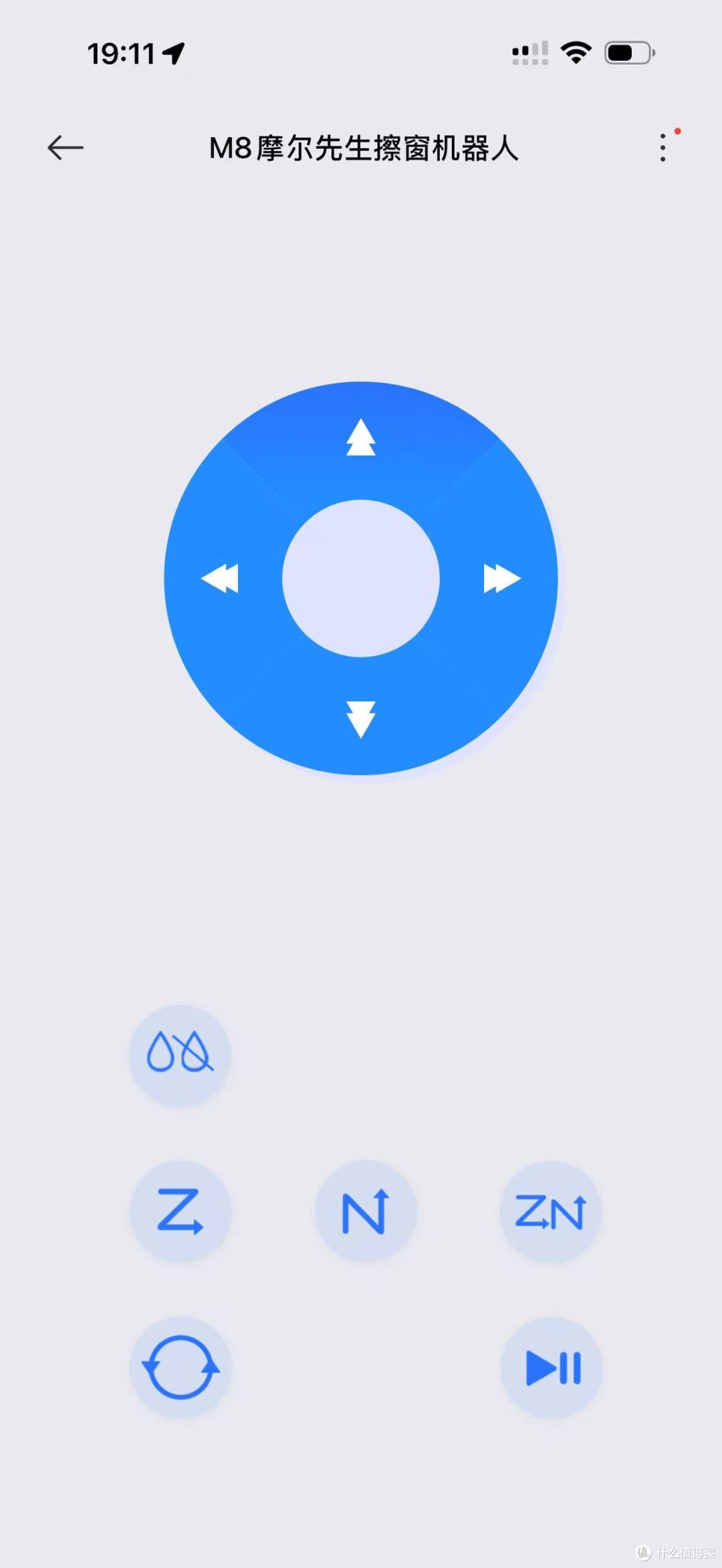Move the robot up with the up arrow

(361, 437)
